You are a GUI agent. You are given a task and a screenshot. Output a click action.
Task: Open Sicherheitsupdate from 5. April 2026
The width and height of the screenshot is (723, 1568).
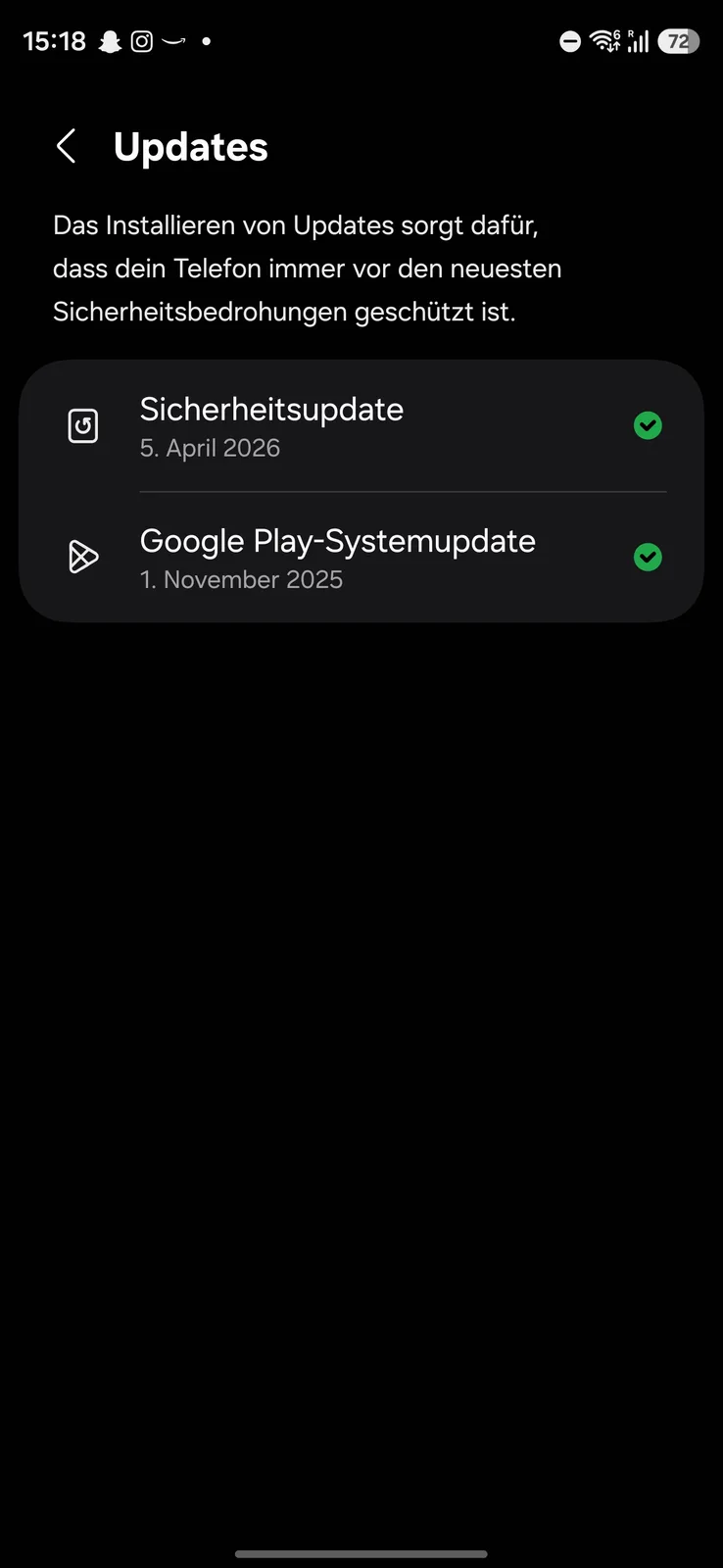(361, 426)
